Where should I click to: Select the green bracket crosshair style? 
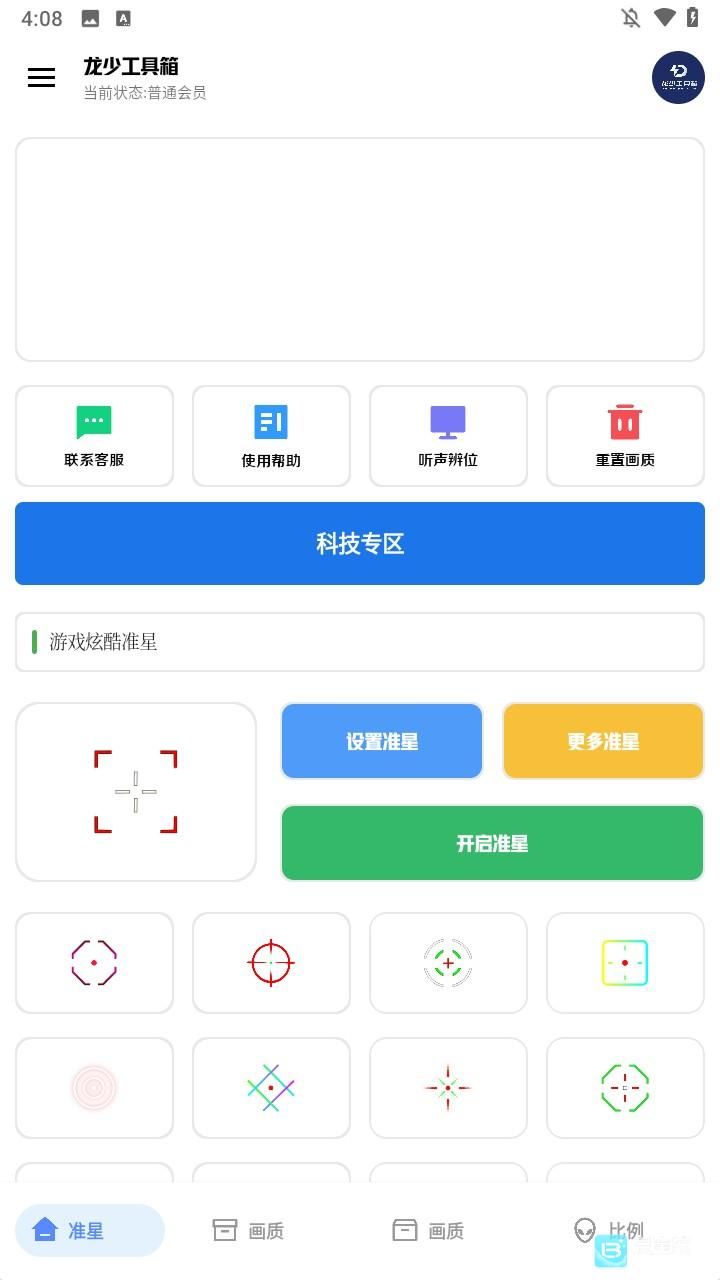(x=624, y=1087)
